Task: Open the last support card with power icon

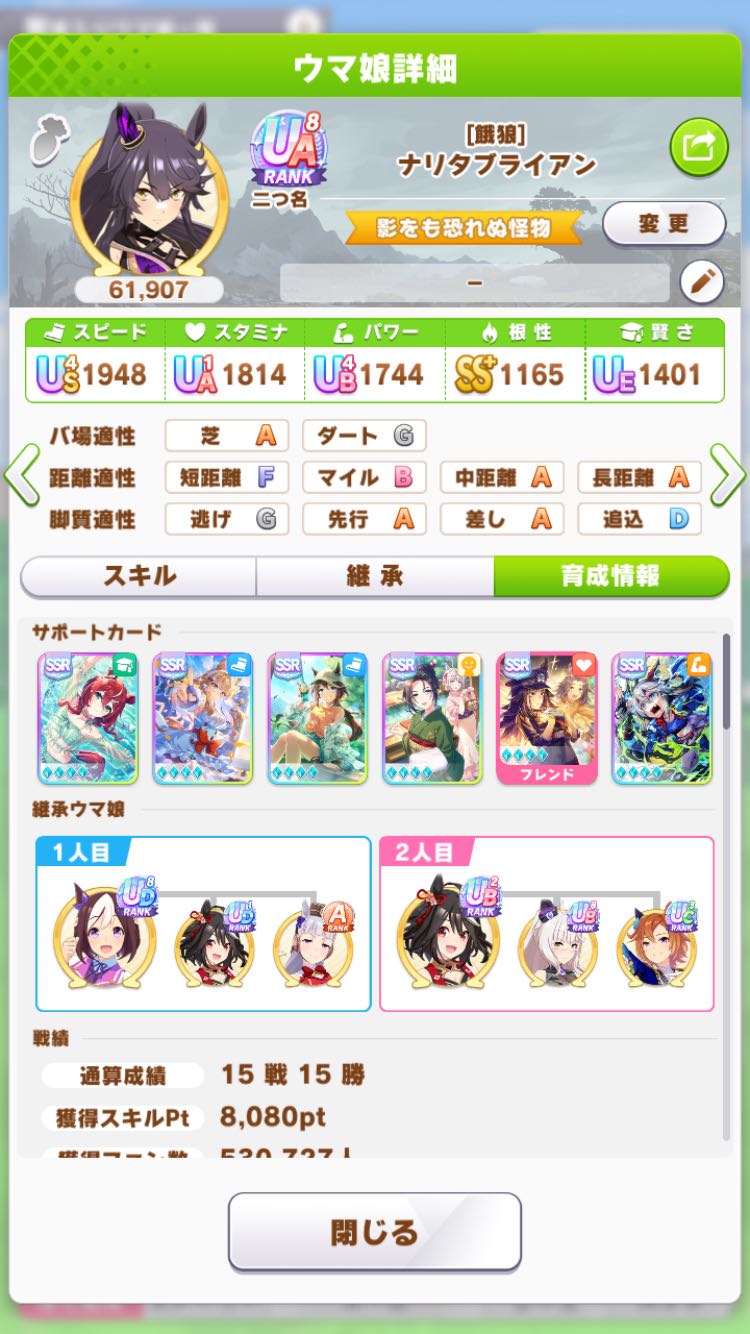Action: tap(662, 717)
